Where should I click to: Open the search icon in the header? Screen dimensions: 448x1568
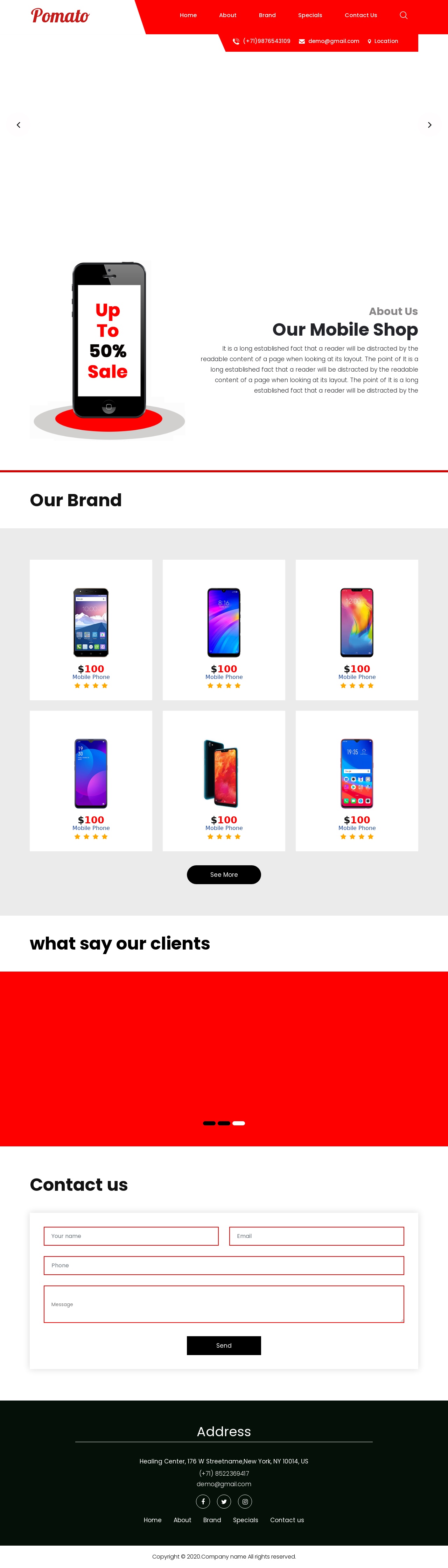tap(404, 15)
